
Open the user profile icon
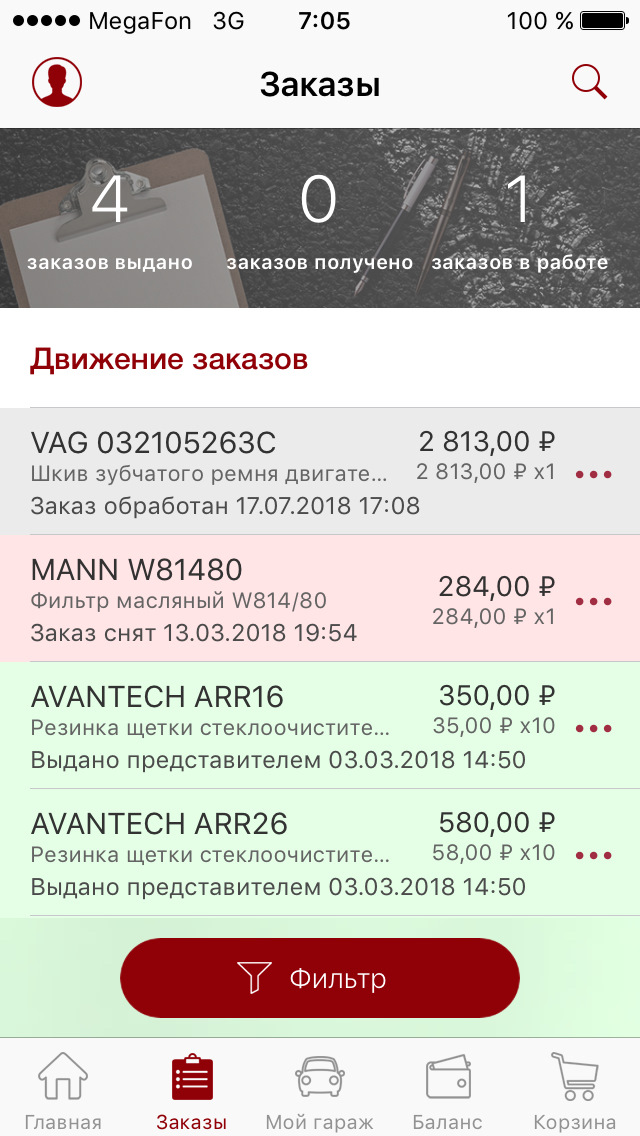(57, 82)
